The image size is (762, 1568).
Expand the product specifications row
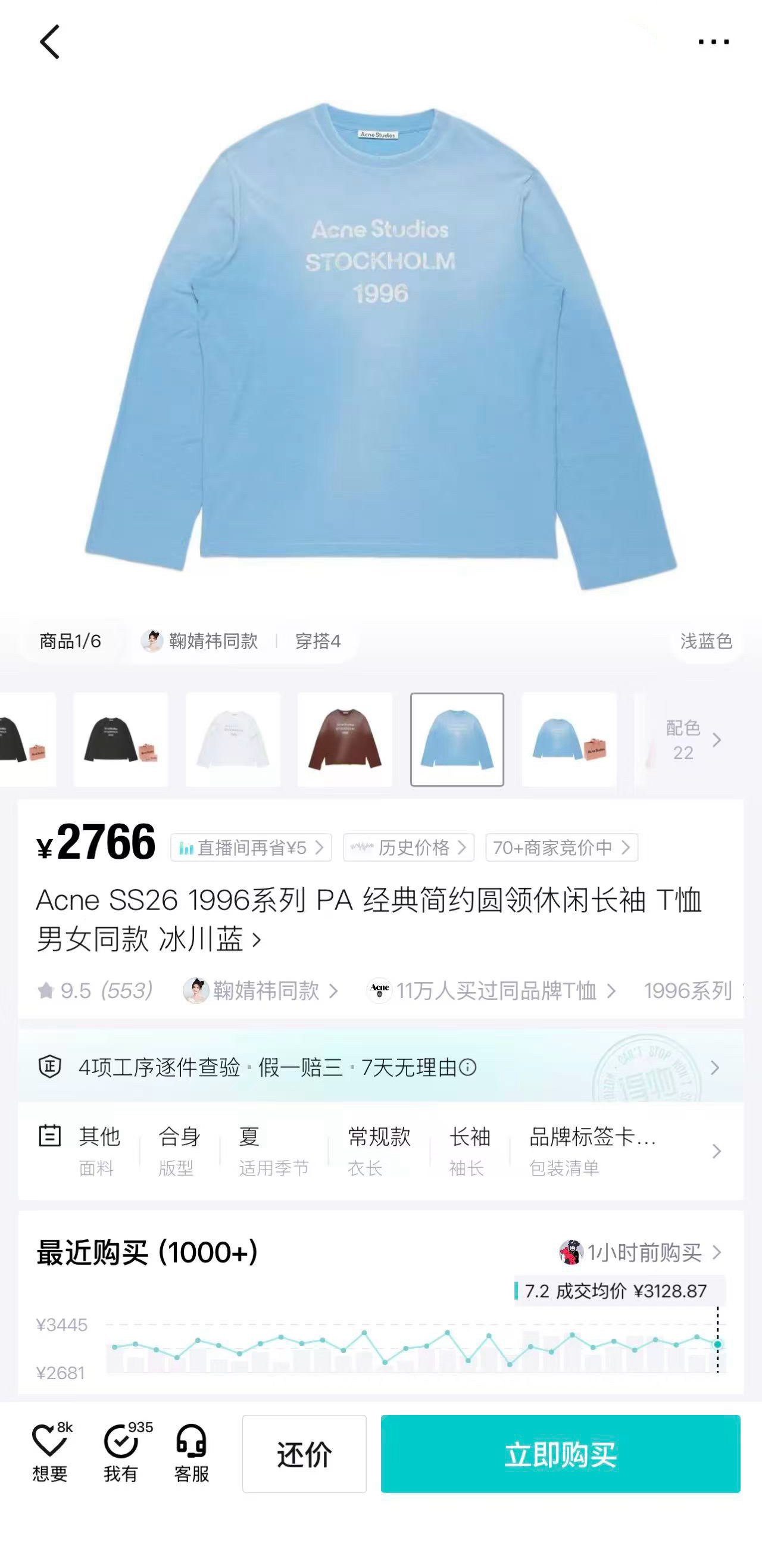381,1151
